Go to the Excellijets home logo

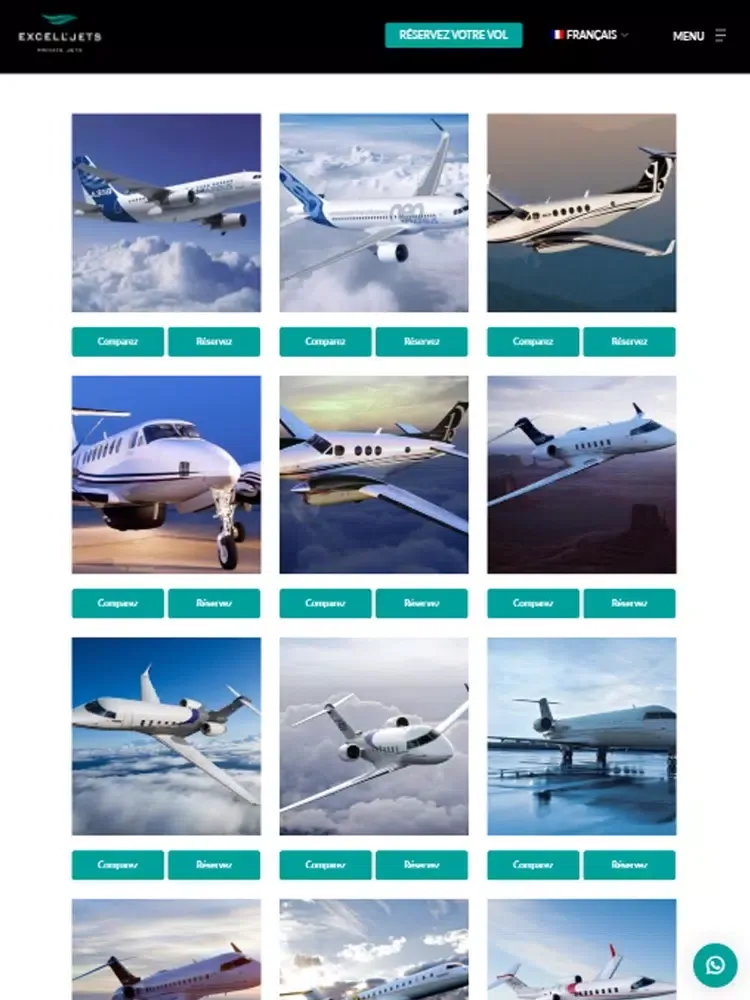coord(60,34)
